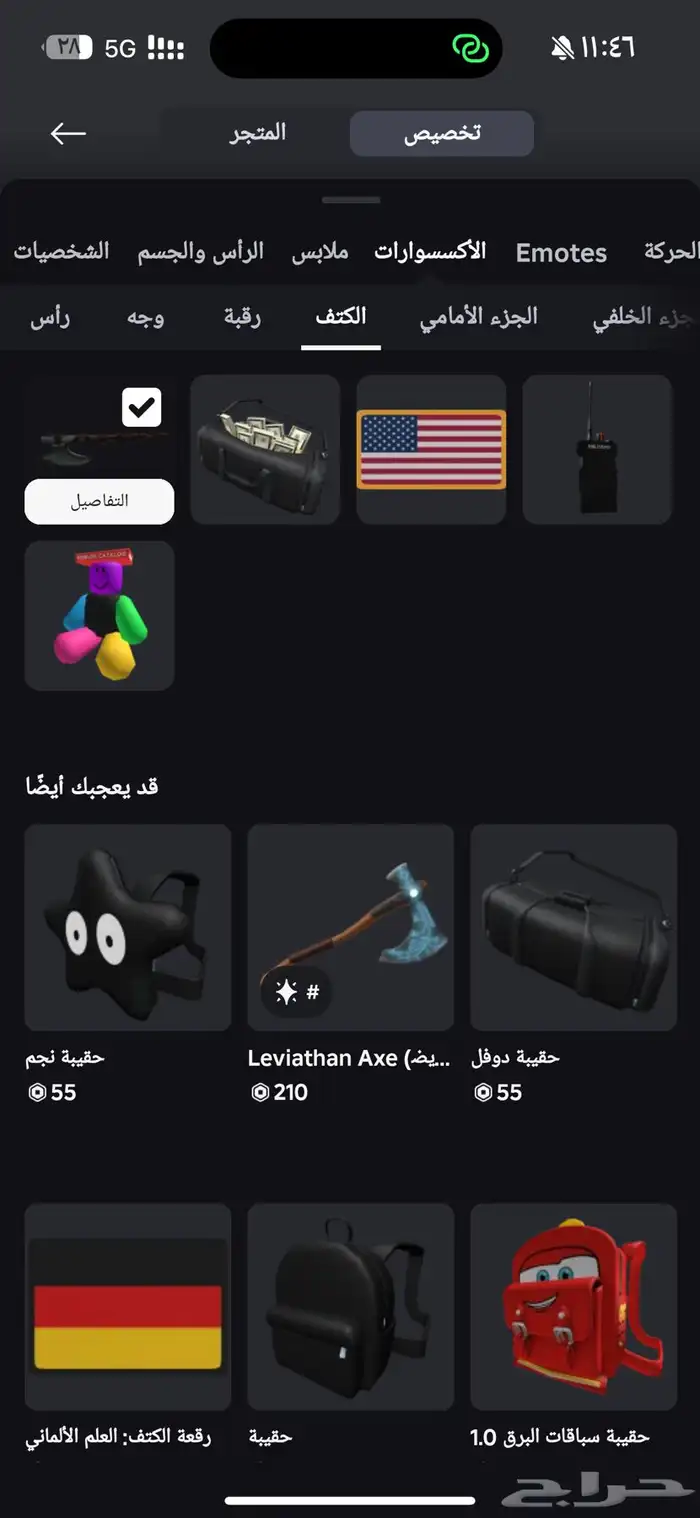Equip the walkie-talkie radio accessory
This screenshot has height=1518, width=700.
597,449
